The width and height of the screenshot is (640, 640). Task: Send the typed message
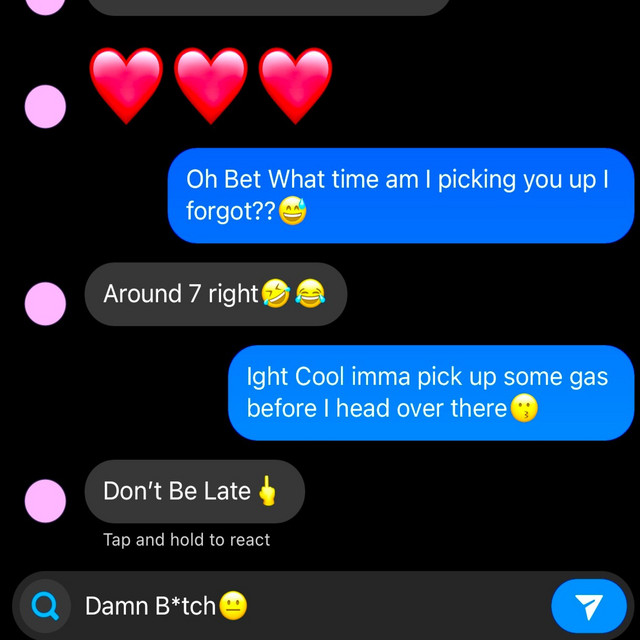(x=589, y=605)
